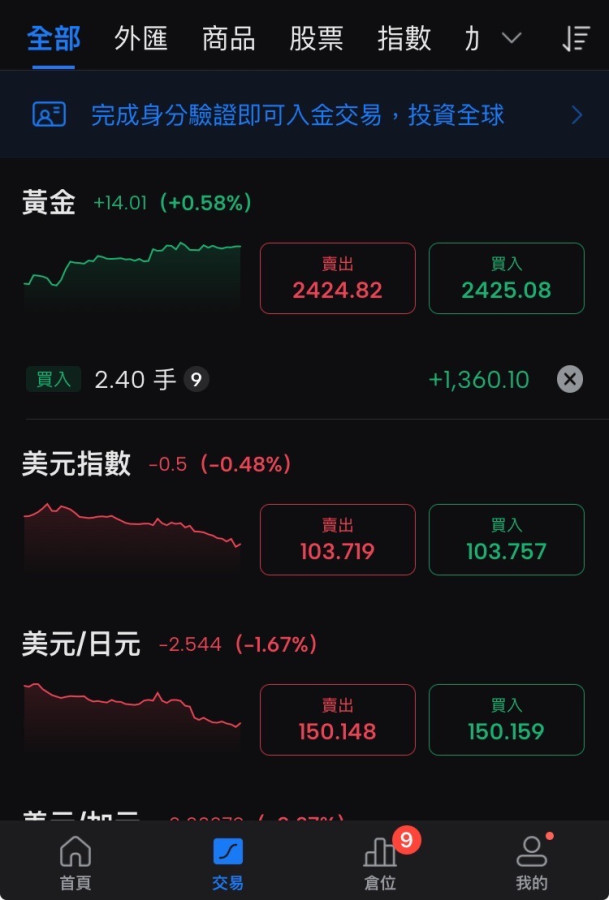Screen dimensions: 609x900
Task: Open the sort order icon
Action: point(575,39)
